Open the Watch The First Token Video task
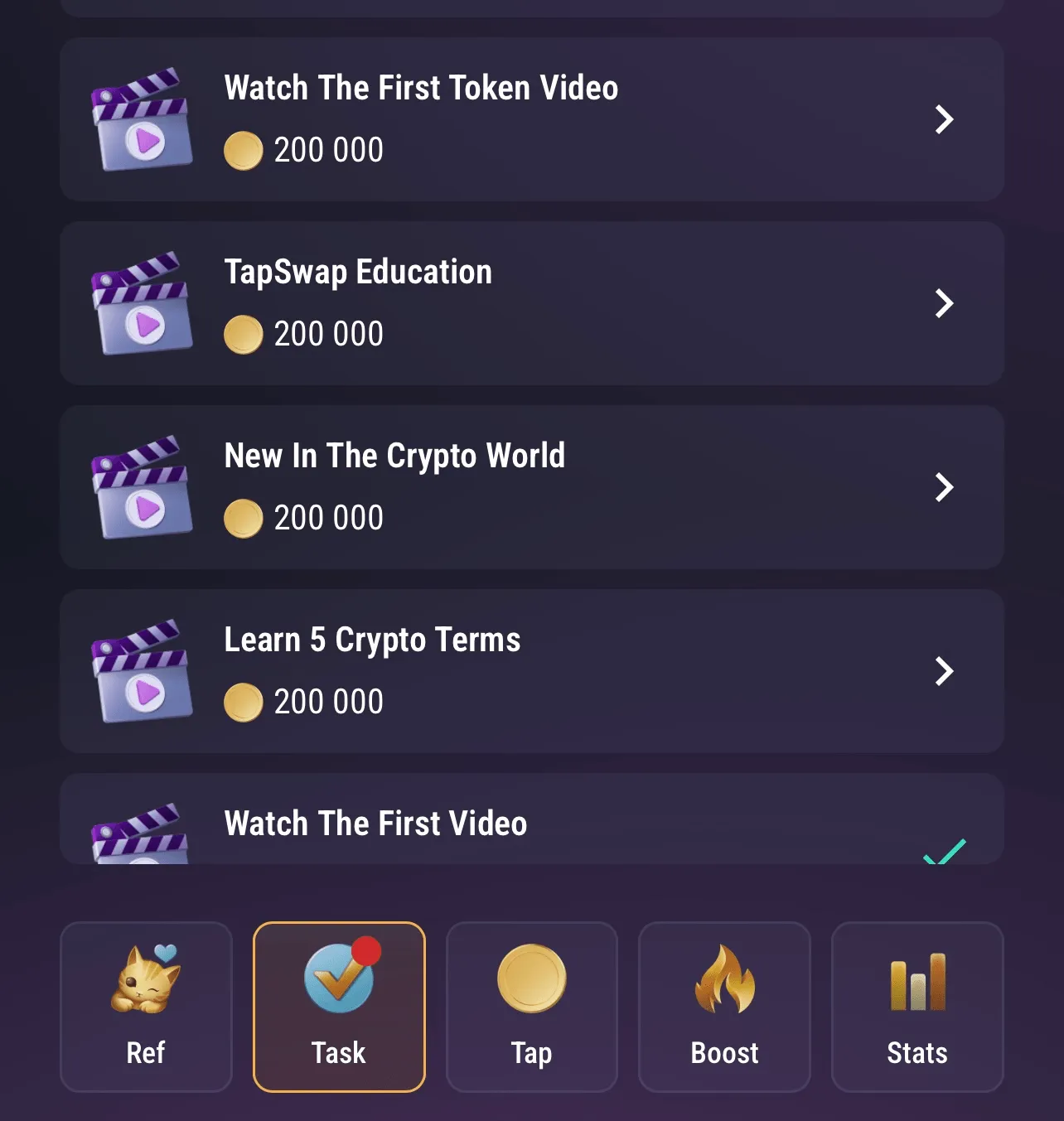Image resolution: width=1064 pixels, height=1121 pixels. [x=531, y=119]
